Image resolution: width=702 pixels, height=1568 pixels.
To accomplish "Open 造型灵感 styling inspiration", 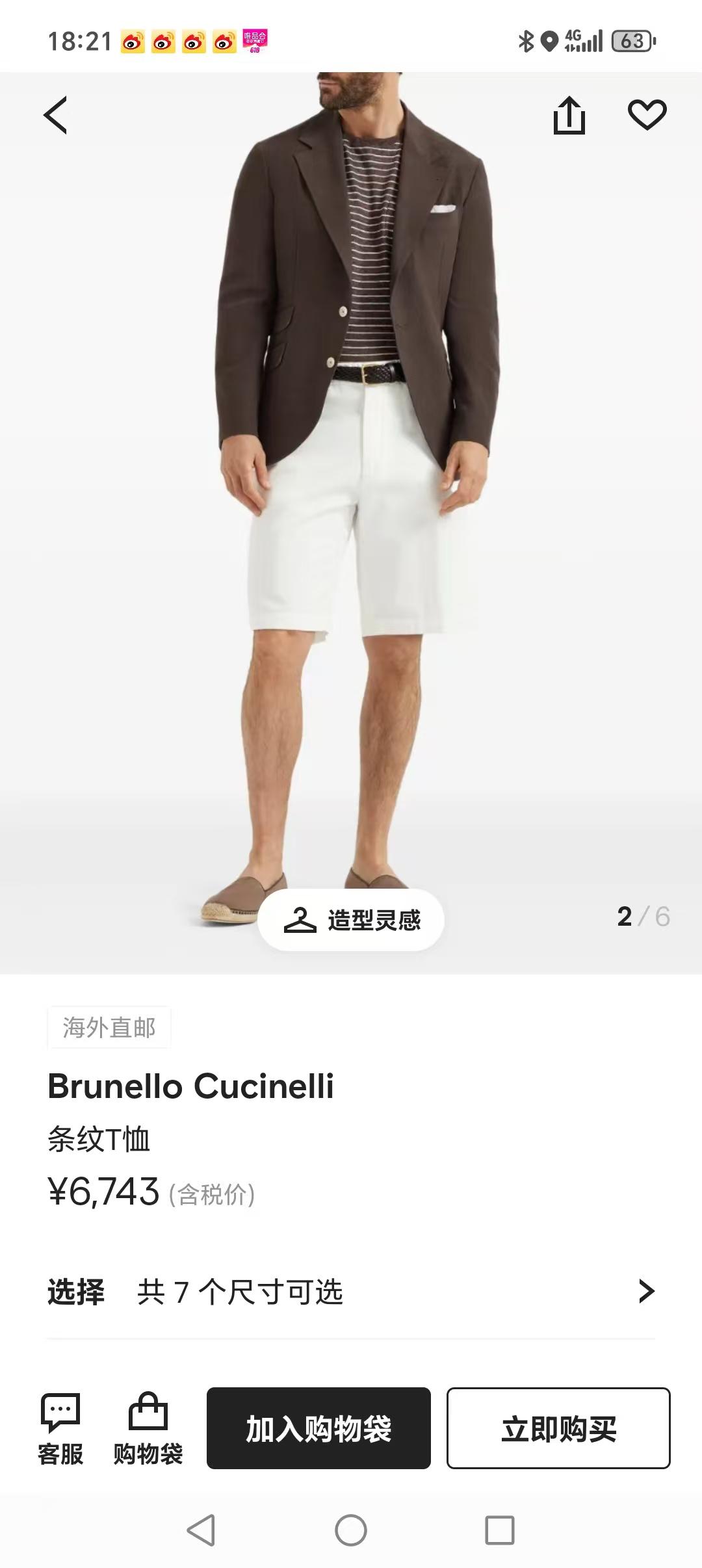I will click(x=351, y=920).
